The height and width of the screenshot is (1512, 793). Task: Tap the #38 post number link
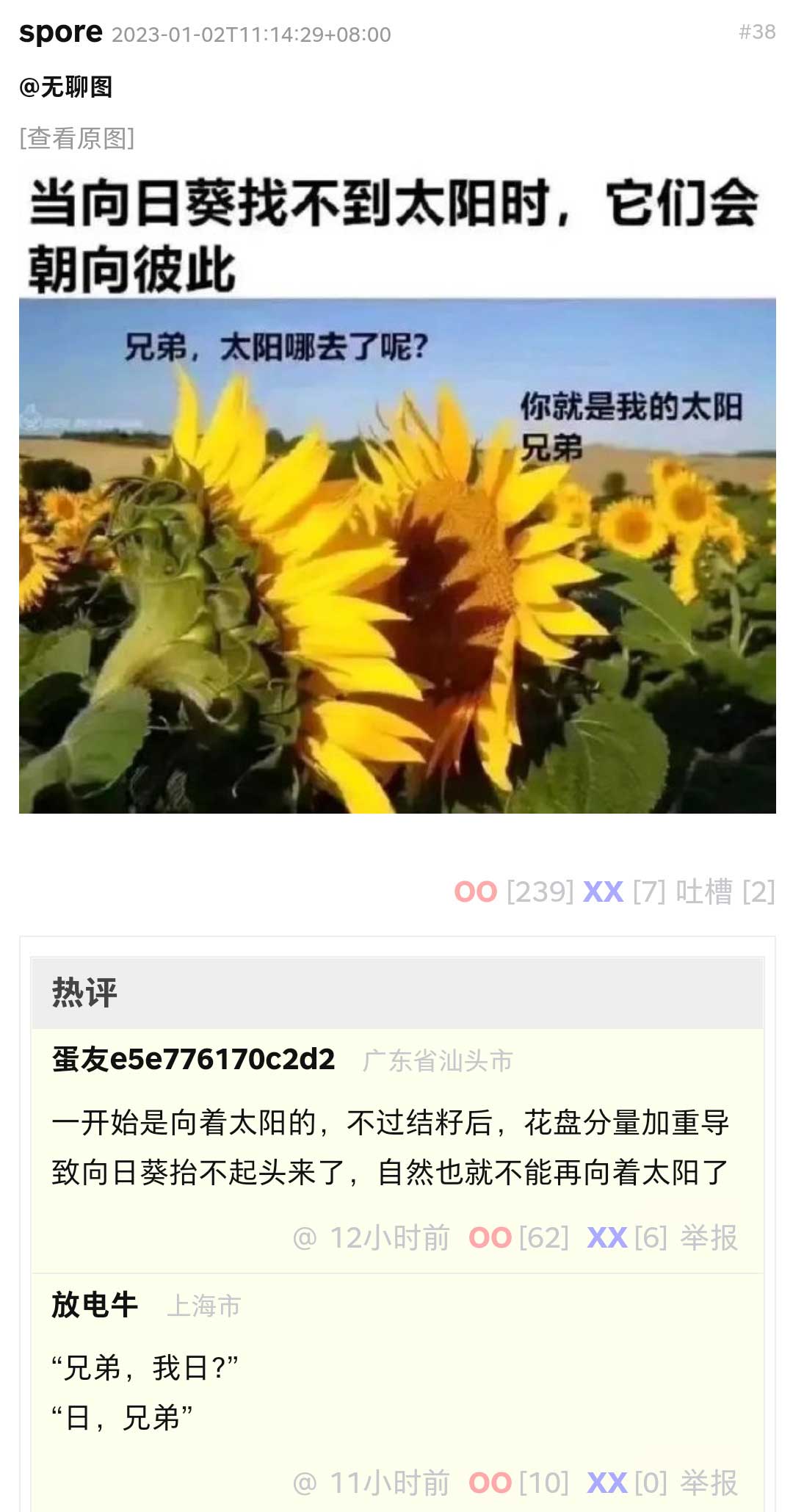[x=757, y=32]
